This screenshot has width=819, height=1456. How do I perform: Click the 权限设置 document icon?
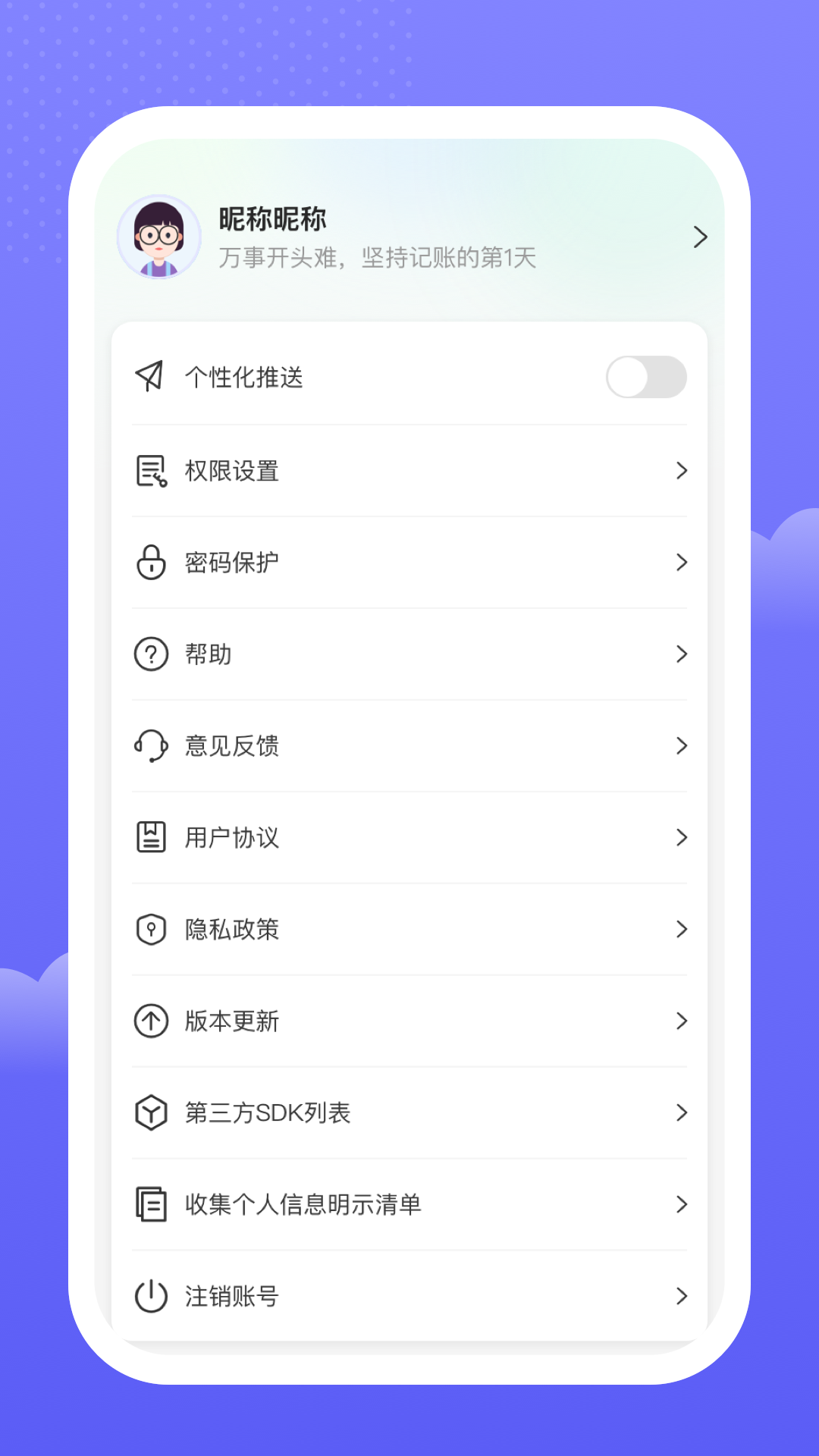[150, 470]
